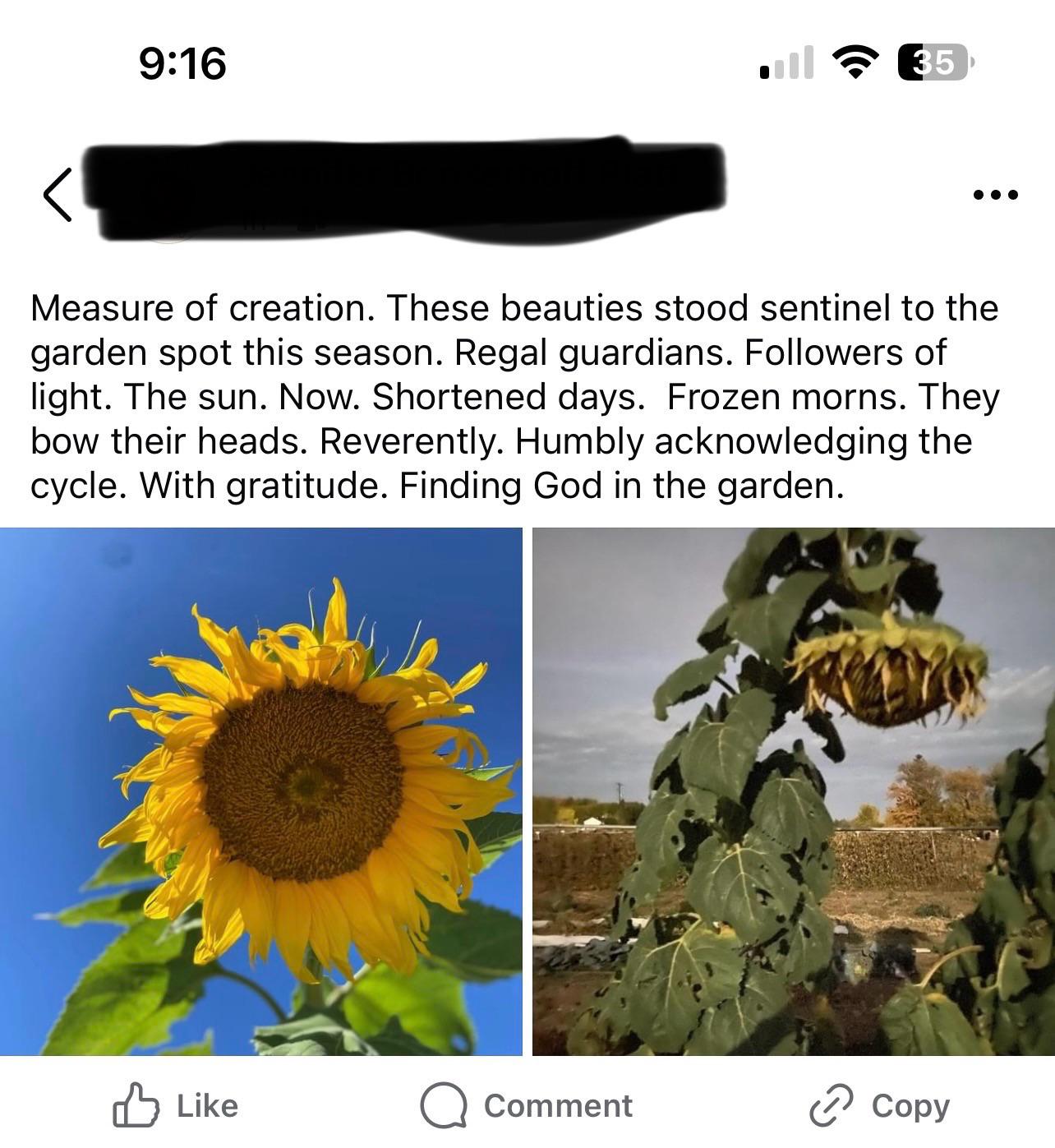Like this sunflower post
This screenshot has height=1148, width=1055.
(175, 1105)
